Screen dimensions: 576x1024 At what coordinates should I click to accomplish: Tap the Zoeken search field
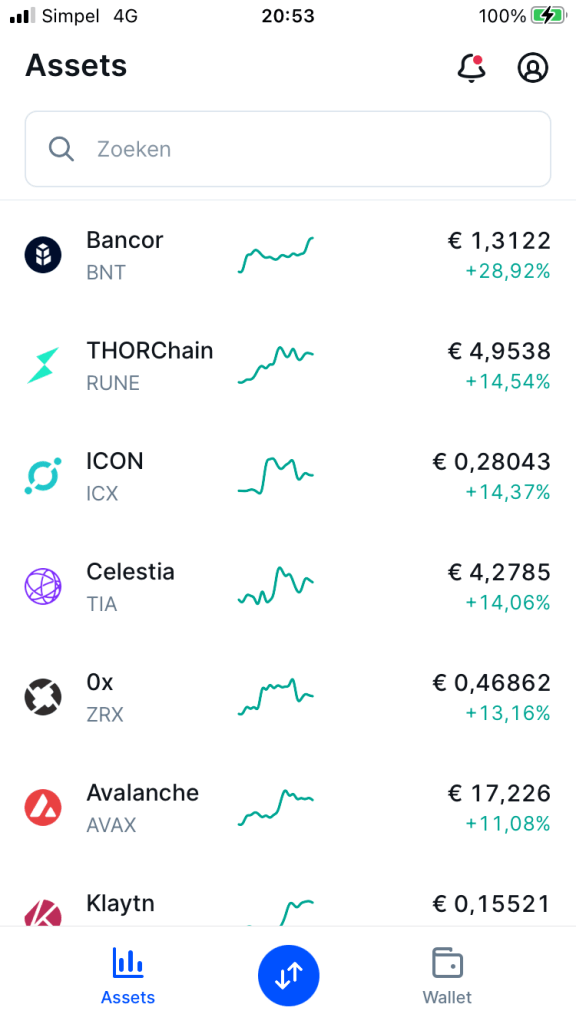288,149
